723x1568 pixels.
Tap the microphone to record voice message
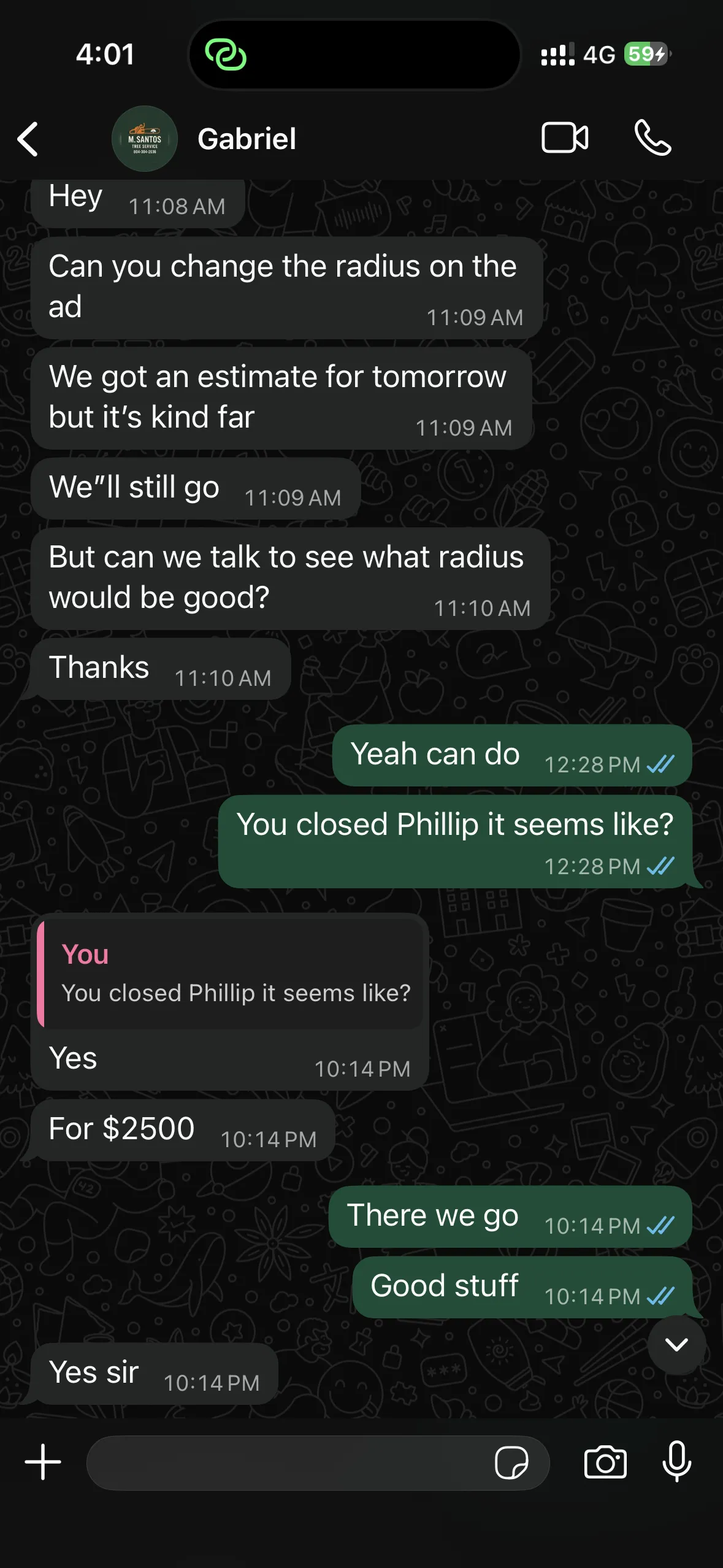click(x=676, y=1462)
